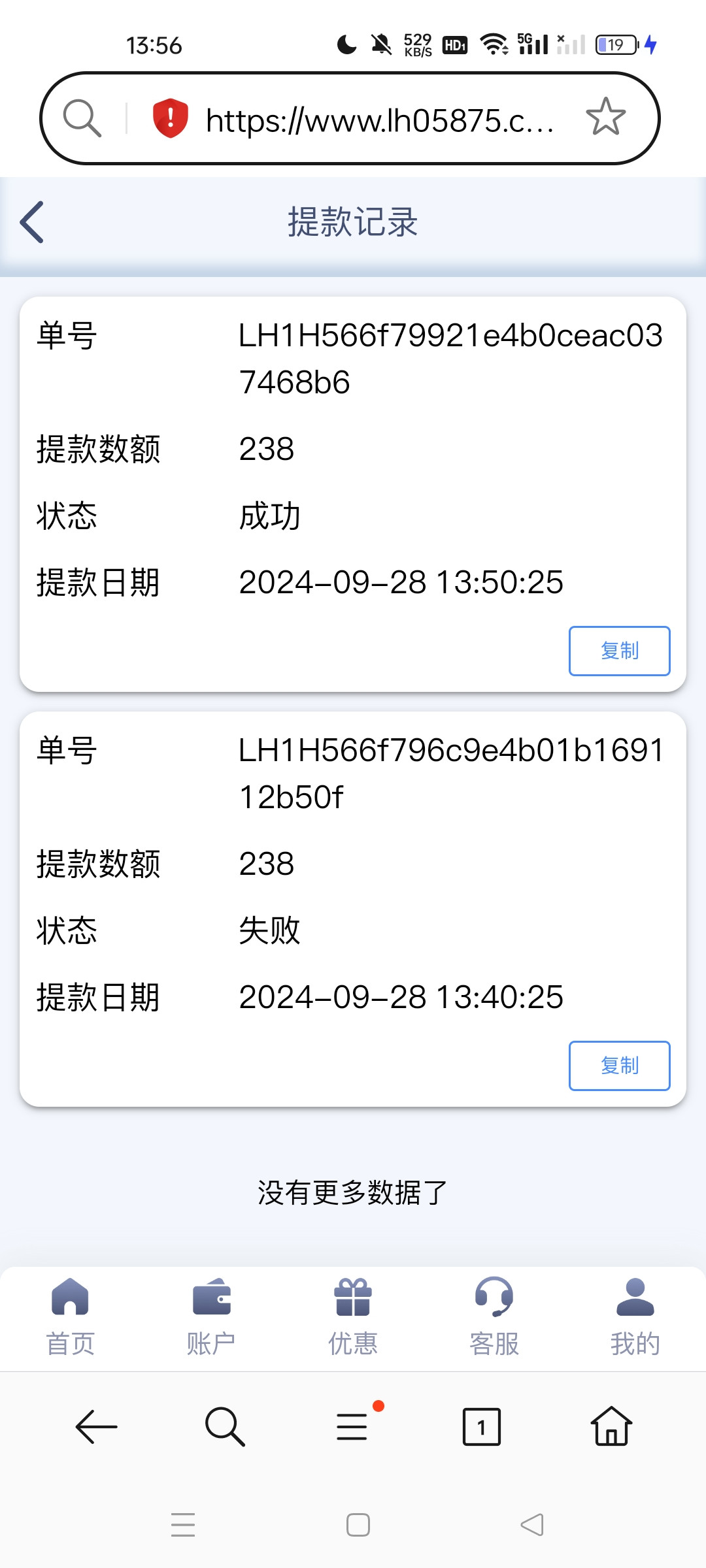Go back from the 提款记录 page
Screen dimensions: 706x1568
tap(33, 222)
